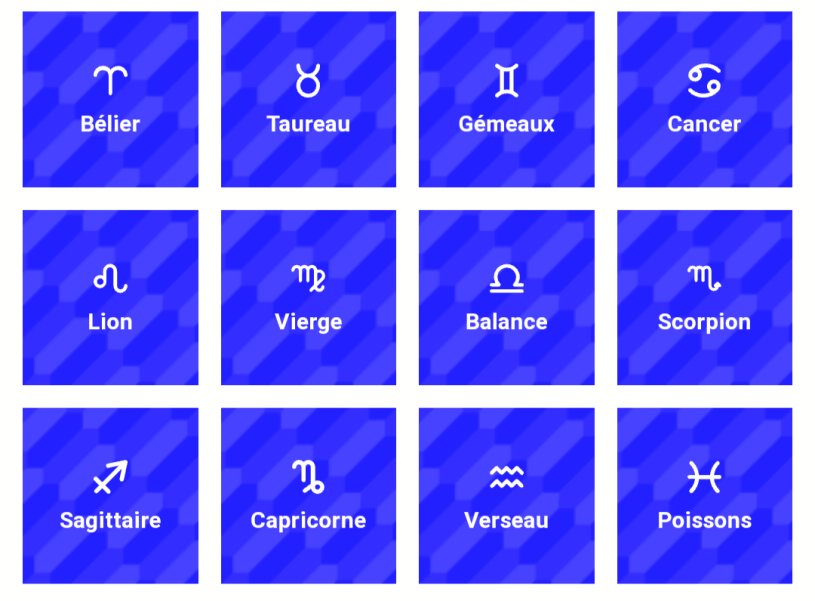
Task: Choose the Sagittaire tile
Action: point(110,496)
